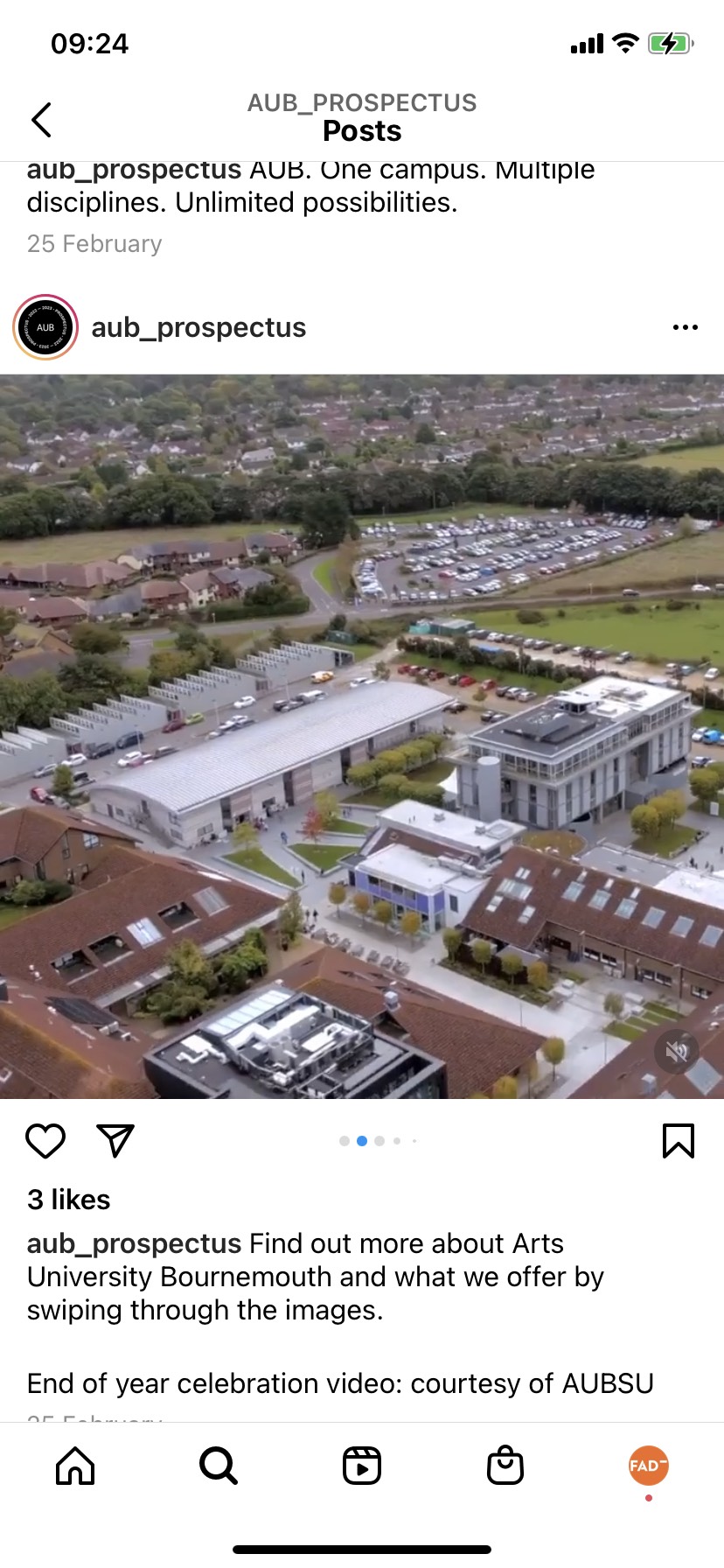
Task: Open your profile tab with FAD avatar
Action: point(649,1466)
